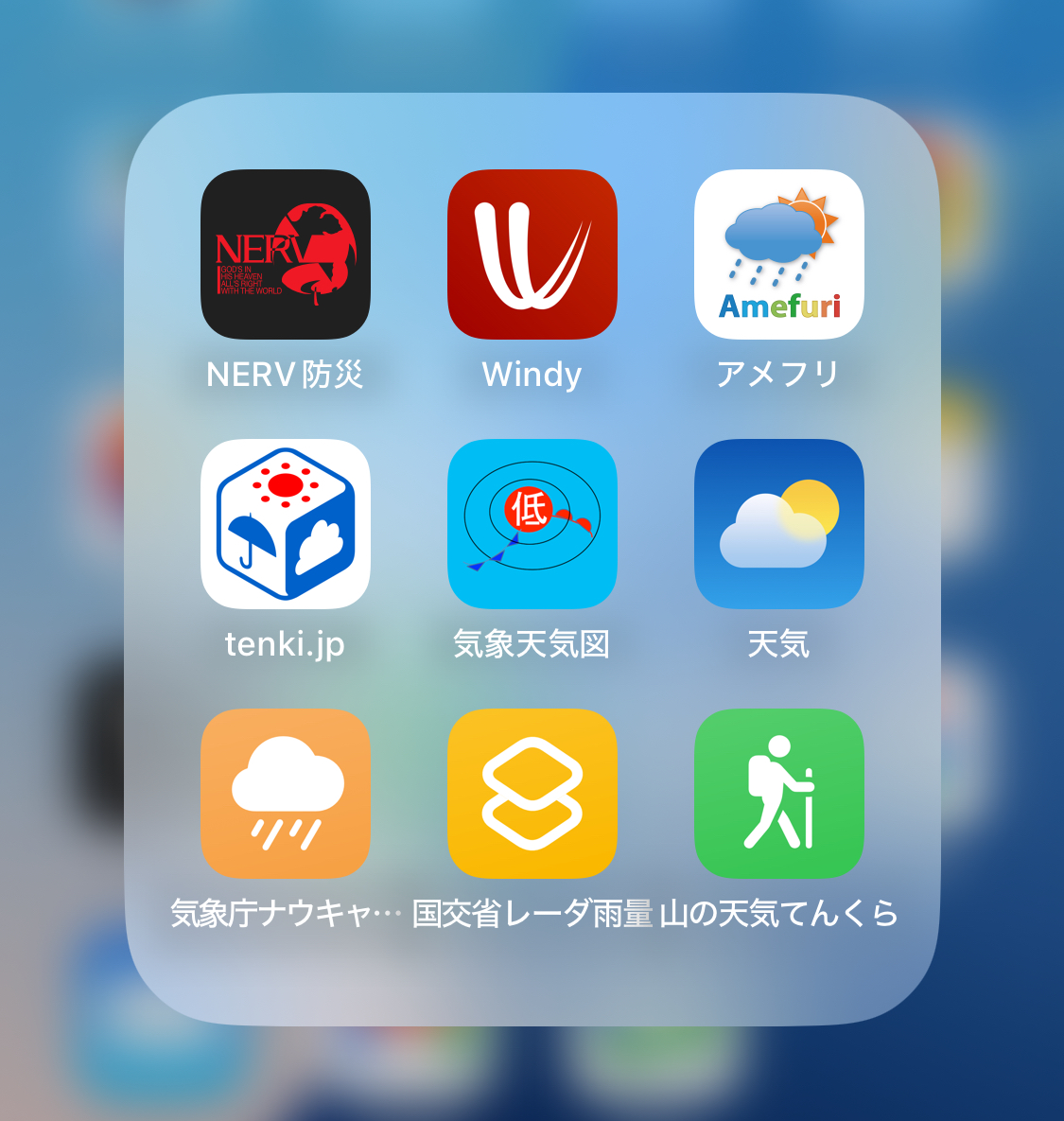Launch the Windy app
Image resolution: width=1064 pixels, height=1121 pixels.
(532, 254)
